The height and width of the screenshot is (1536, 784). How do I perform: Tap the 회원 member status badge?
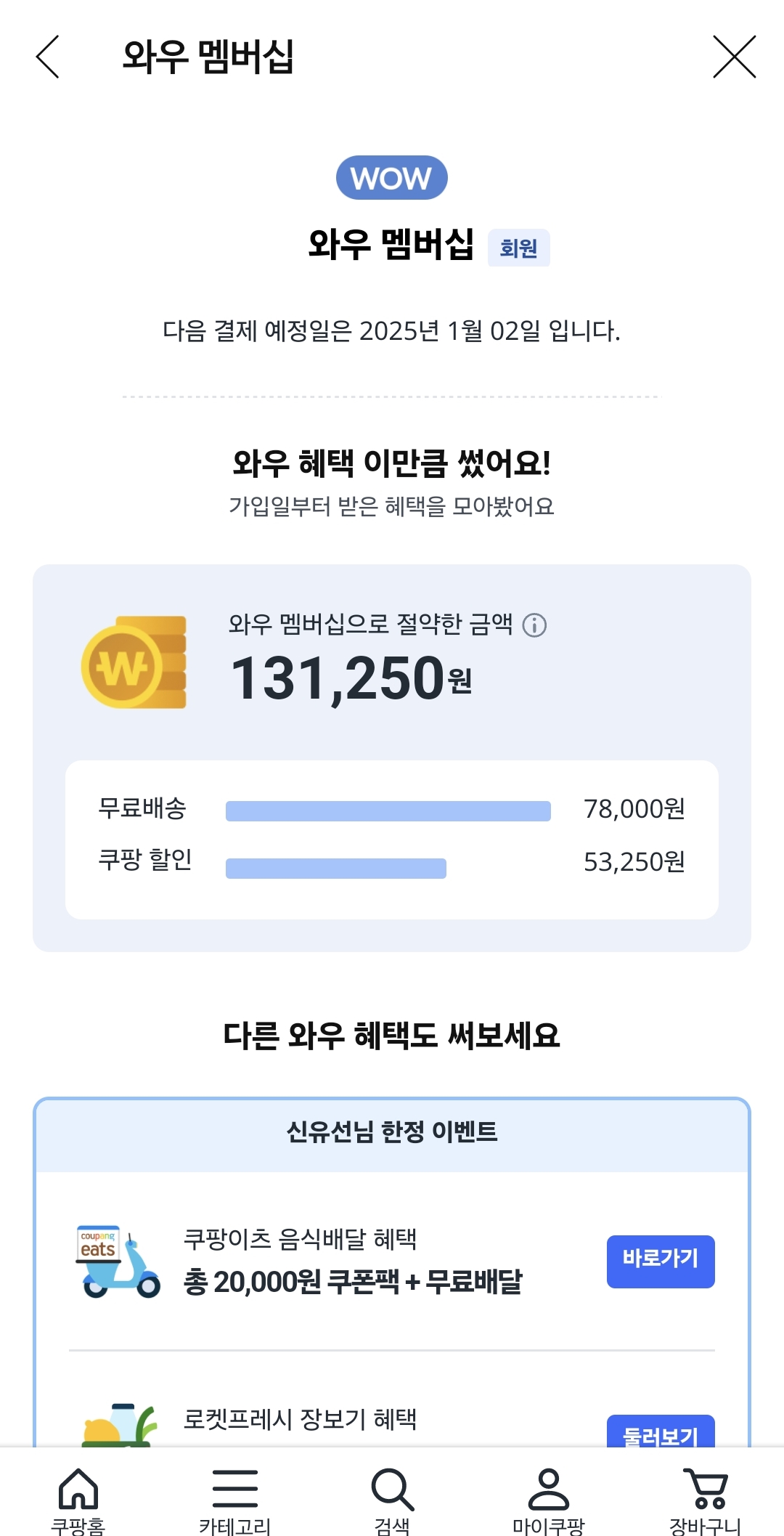point(519,247)
